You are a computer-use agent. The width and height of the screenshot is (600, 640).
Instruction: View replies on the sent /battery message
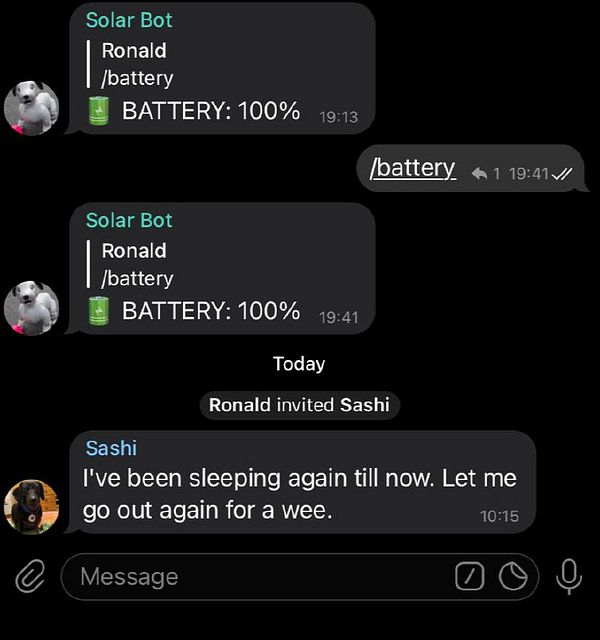485,174
